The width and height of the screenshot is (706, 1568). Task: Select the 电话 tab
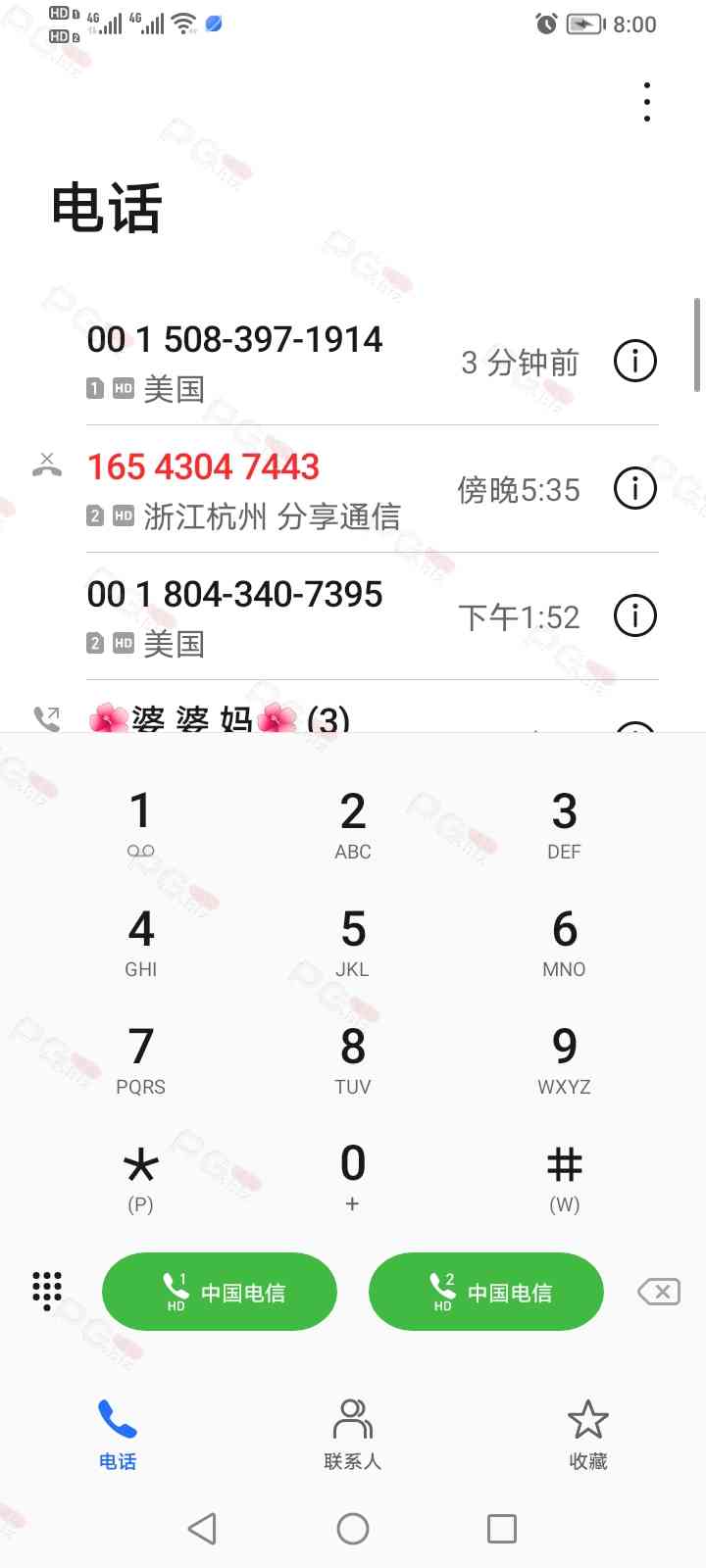point(118,1433)
